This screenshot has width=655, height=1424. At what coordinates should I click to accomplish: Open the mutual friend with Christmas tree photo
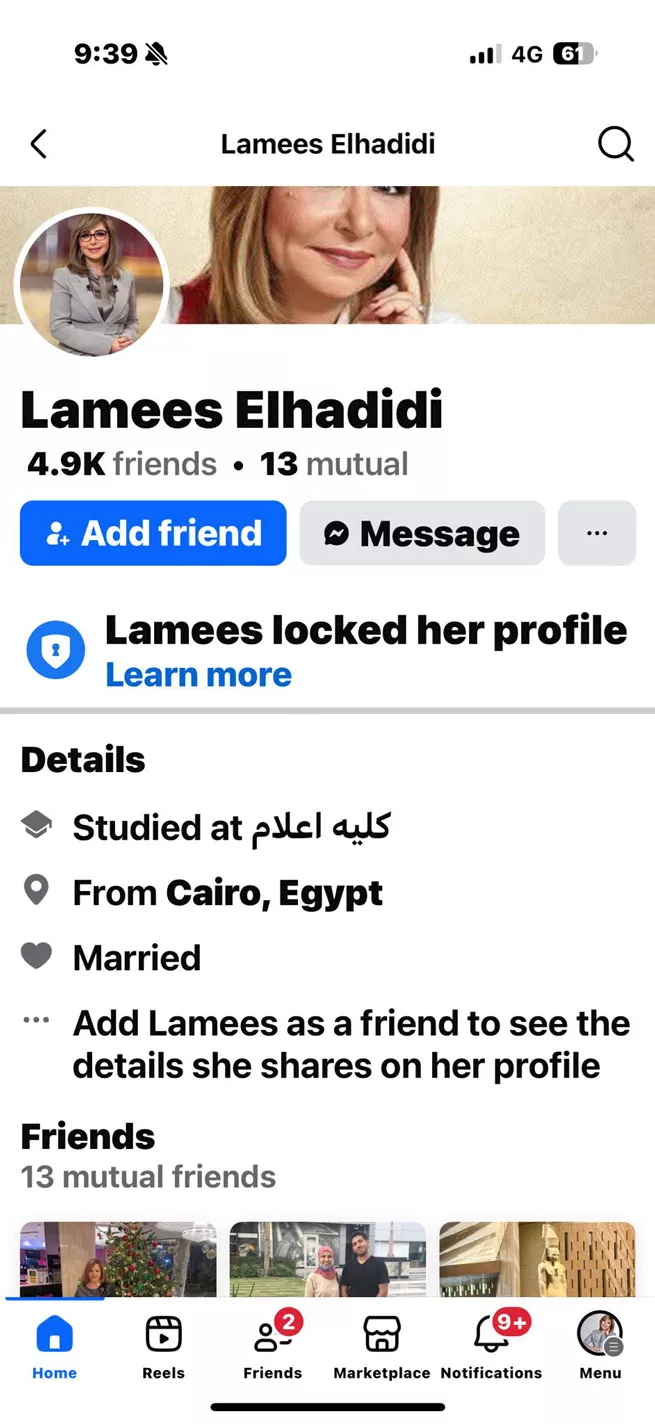pyautogui.click(x=118, y=1259)
